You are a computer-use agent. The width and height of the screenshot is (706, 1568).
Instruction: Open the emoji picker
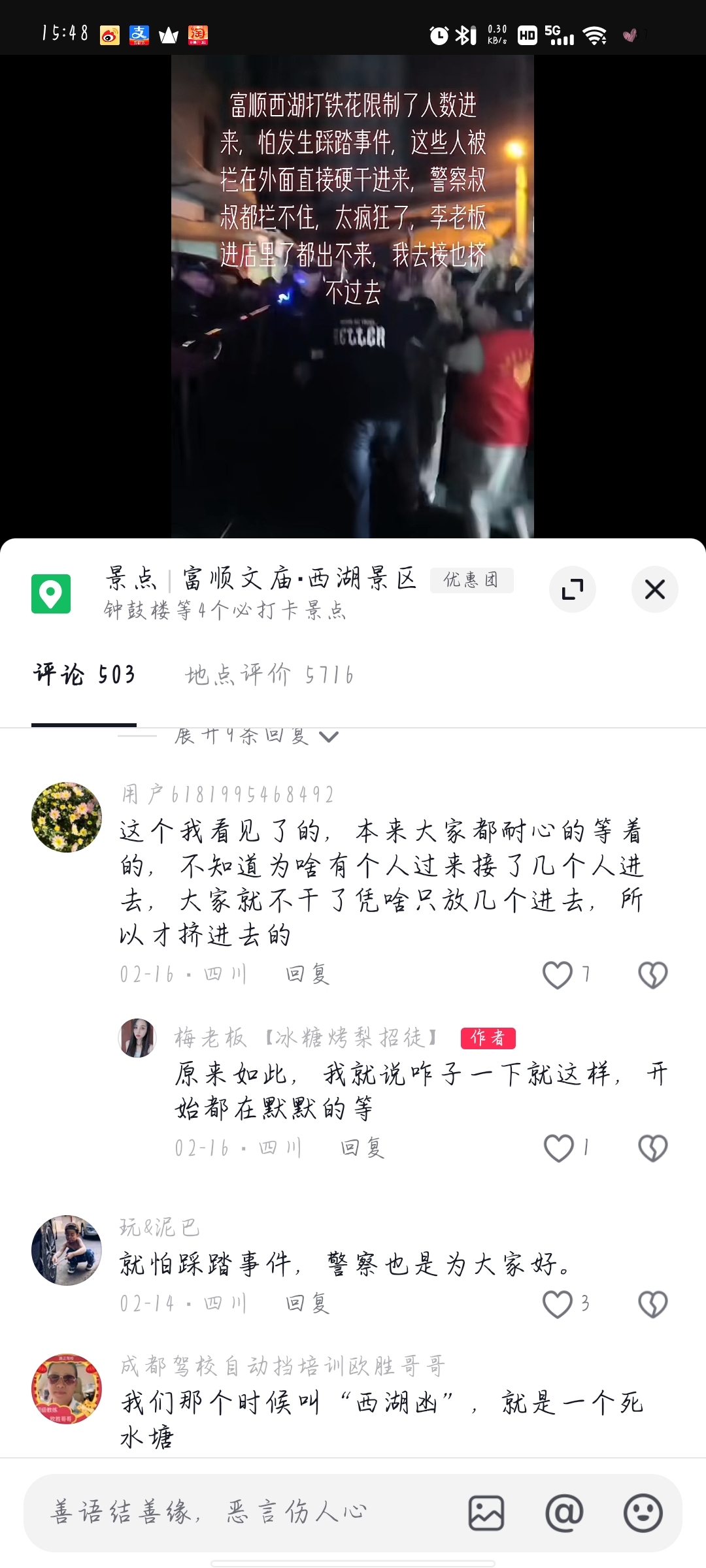(x=643, y=1512)
